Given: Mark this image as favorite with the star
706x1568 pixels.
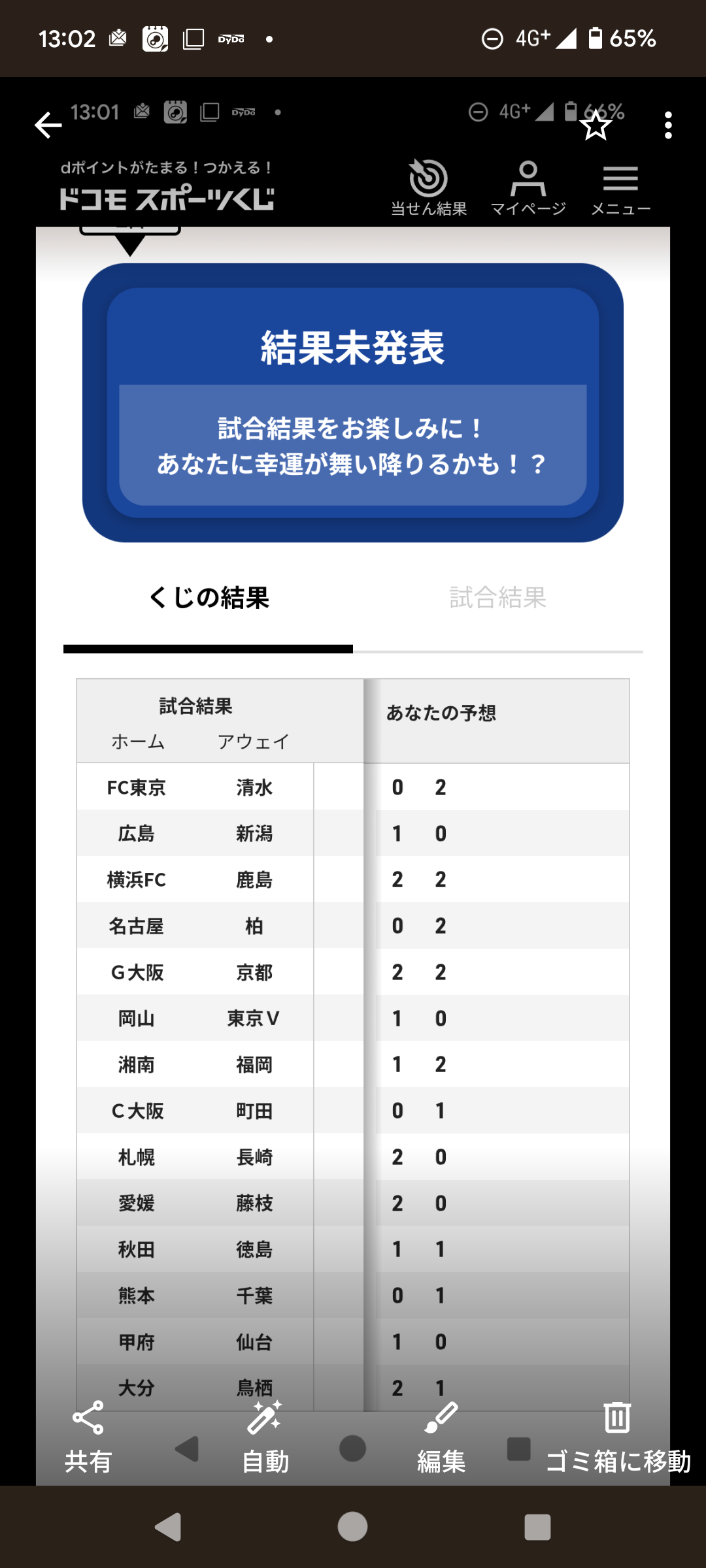Looking at the screenshot, I should point(596,125).
